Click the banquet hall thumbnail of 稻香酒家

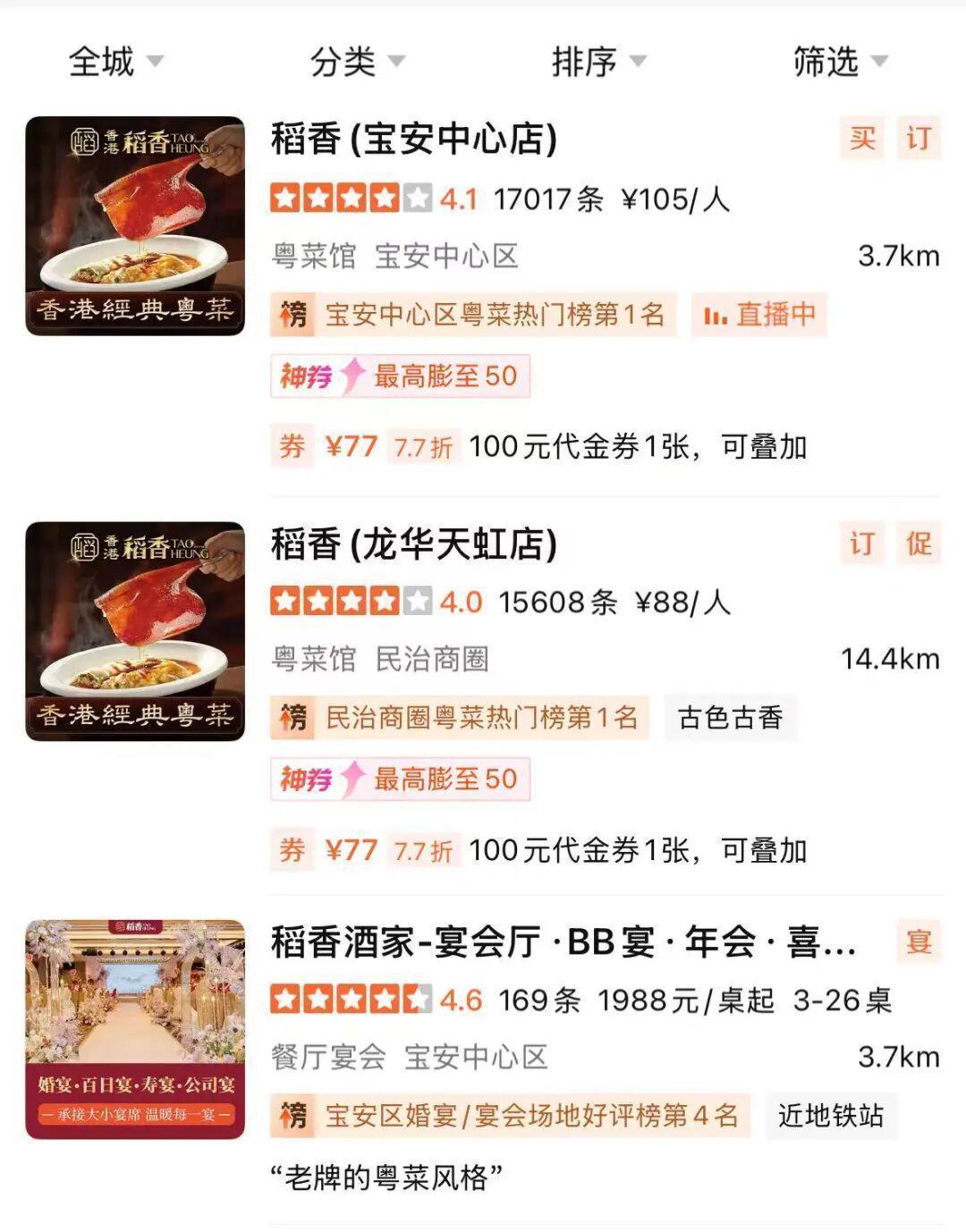(136, 1026)
